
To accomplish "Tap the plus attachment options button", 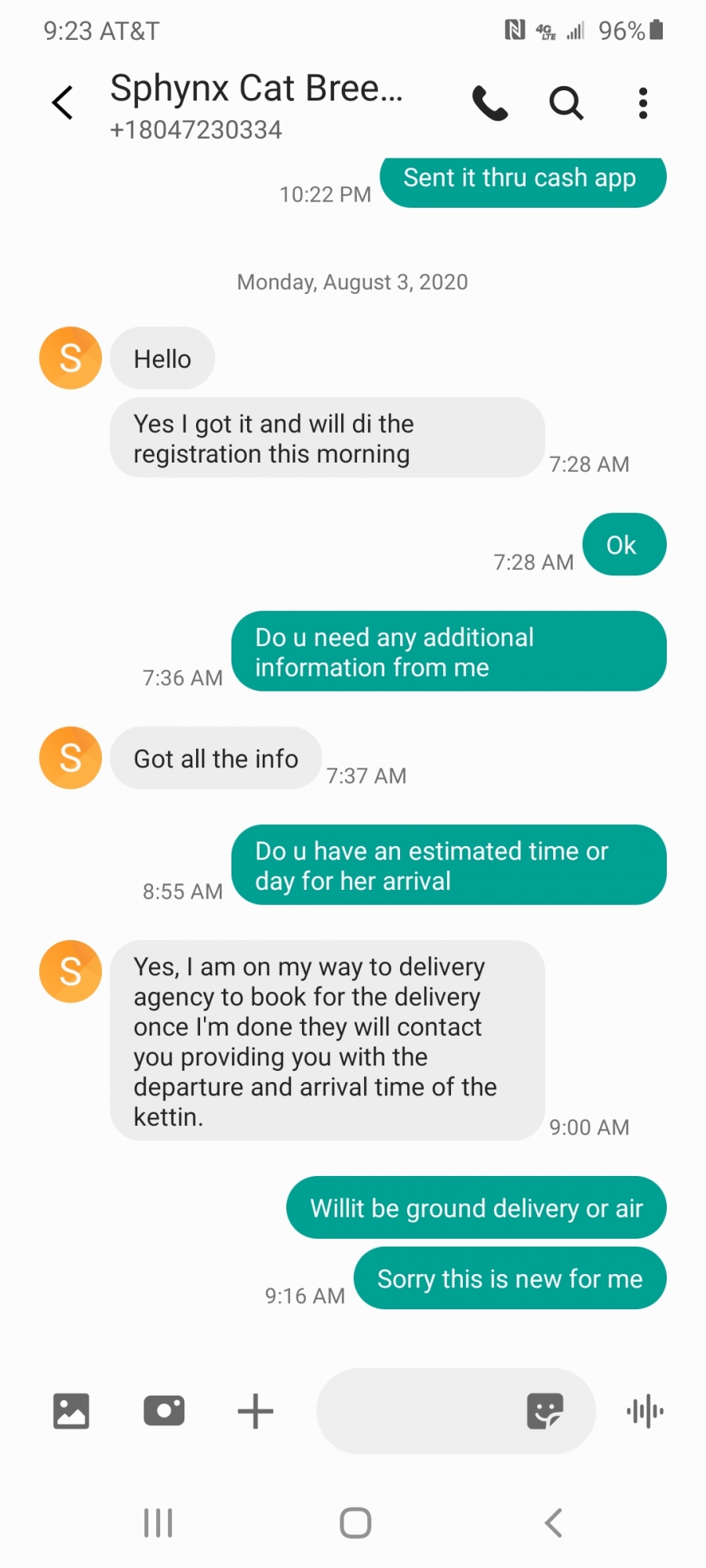I will (x=256, y=1411).
